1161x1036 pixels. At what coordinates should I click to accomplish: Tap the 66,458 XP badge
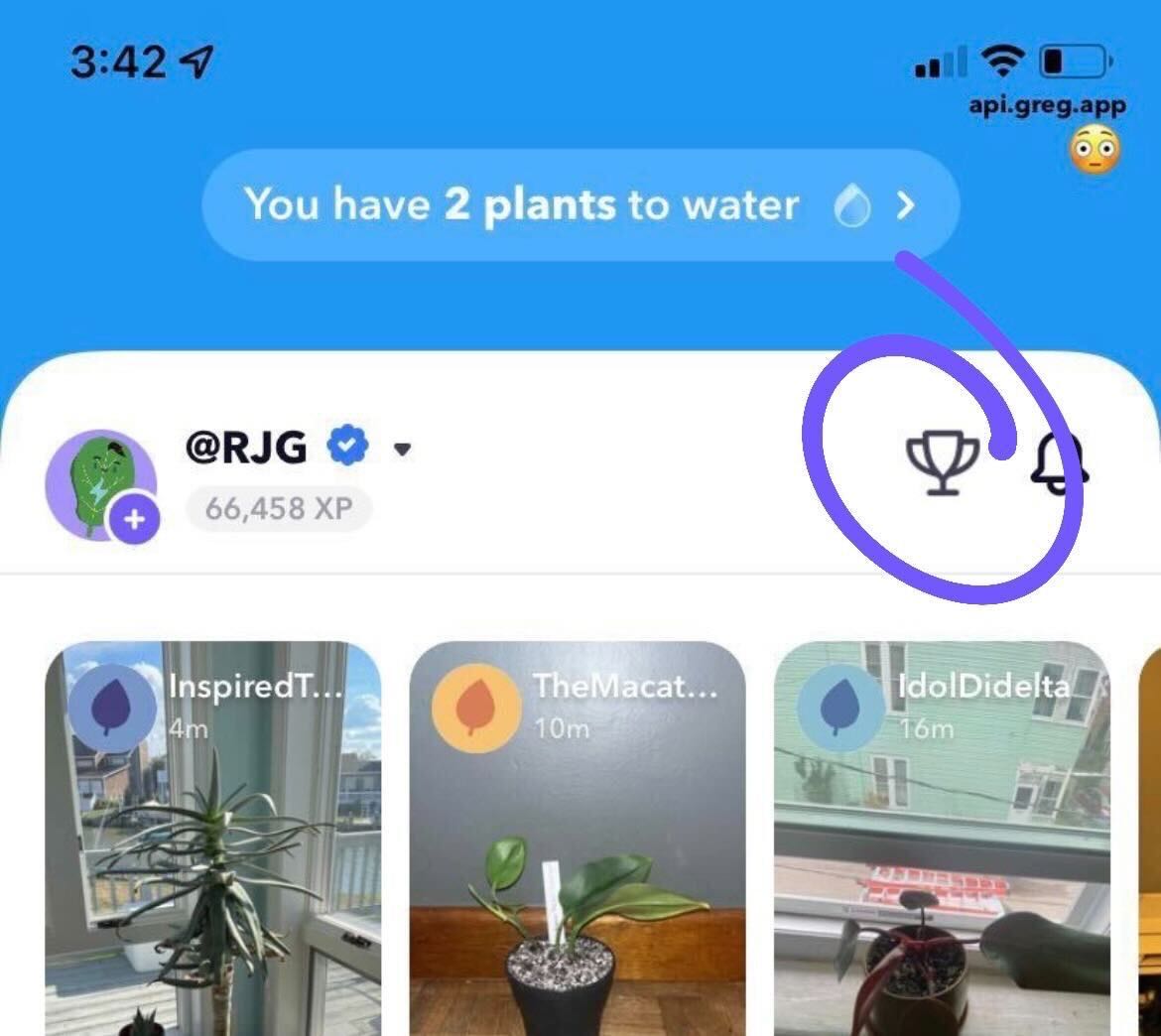coord(279,509)
